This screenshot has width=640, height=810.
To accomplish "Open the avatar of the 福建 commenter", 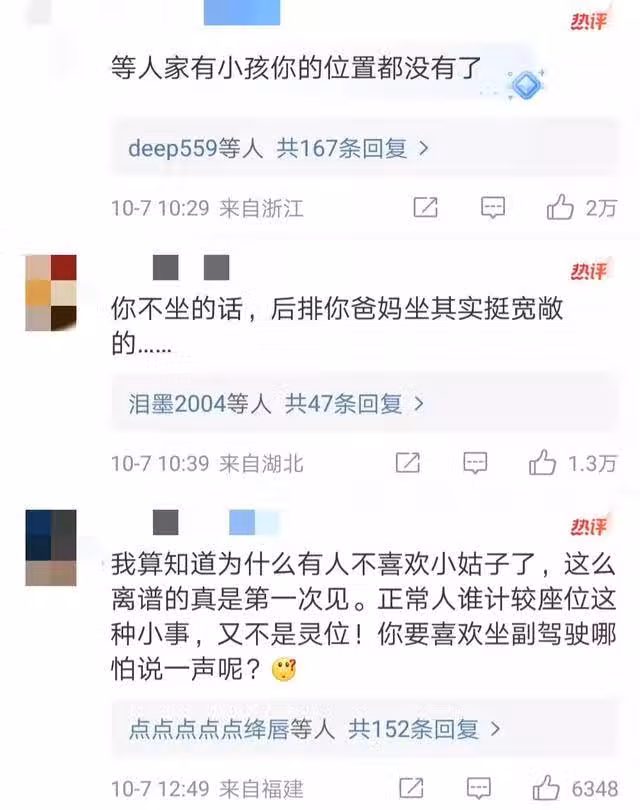I will click(x=51, y=547).
